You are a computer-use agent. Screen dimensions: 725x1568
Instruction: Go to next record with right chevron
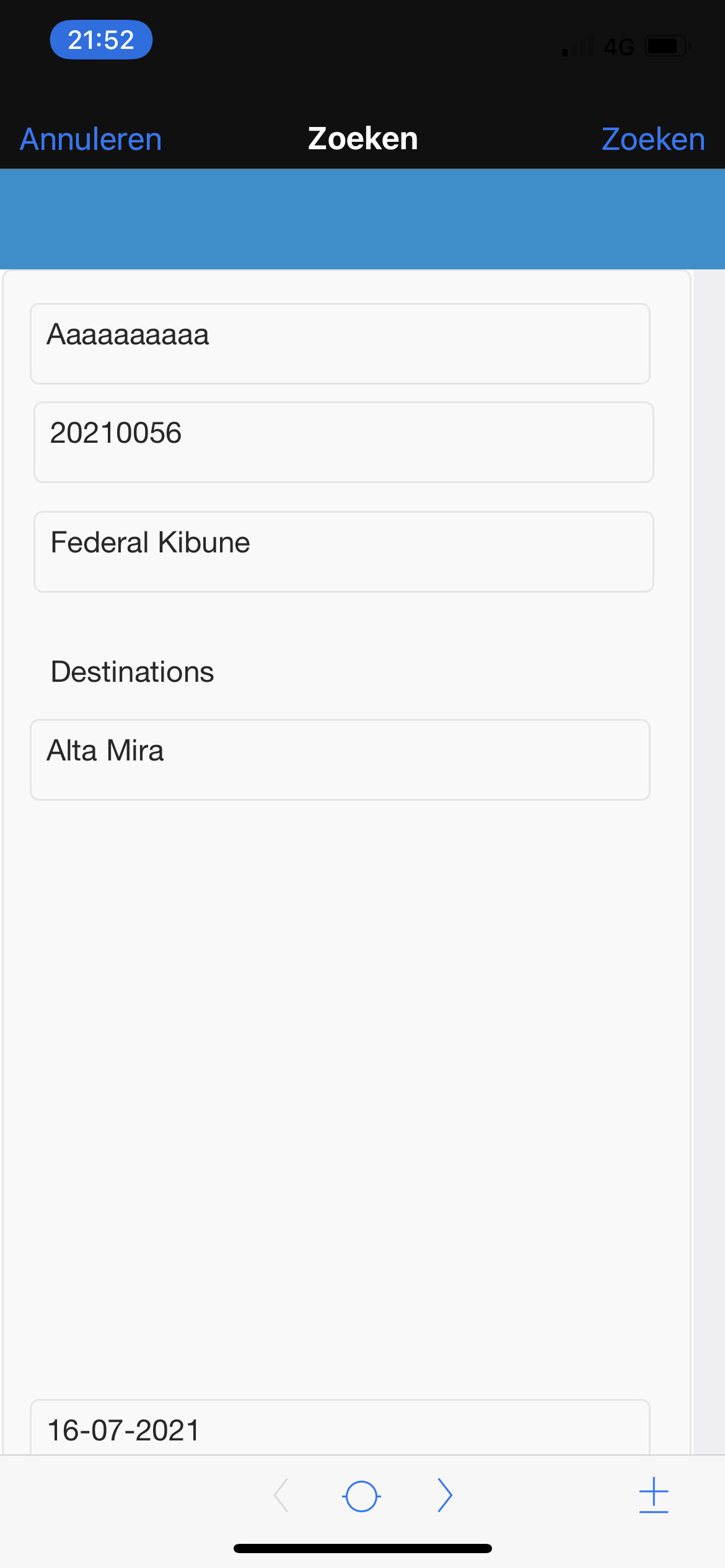(445, 1496)
